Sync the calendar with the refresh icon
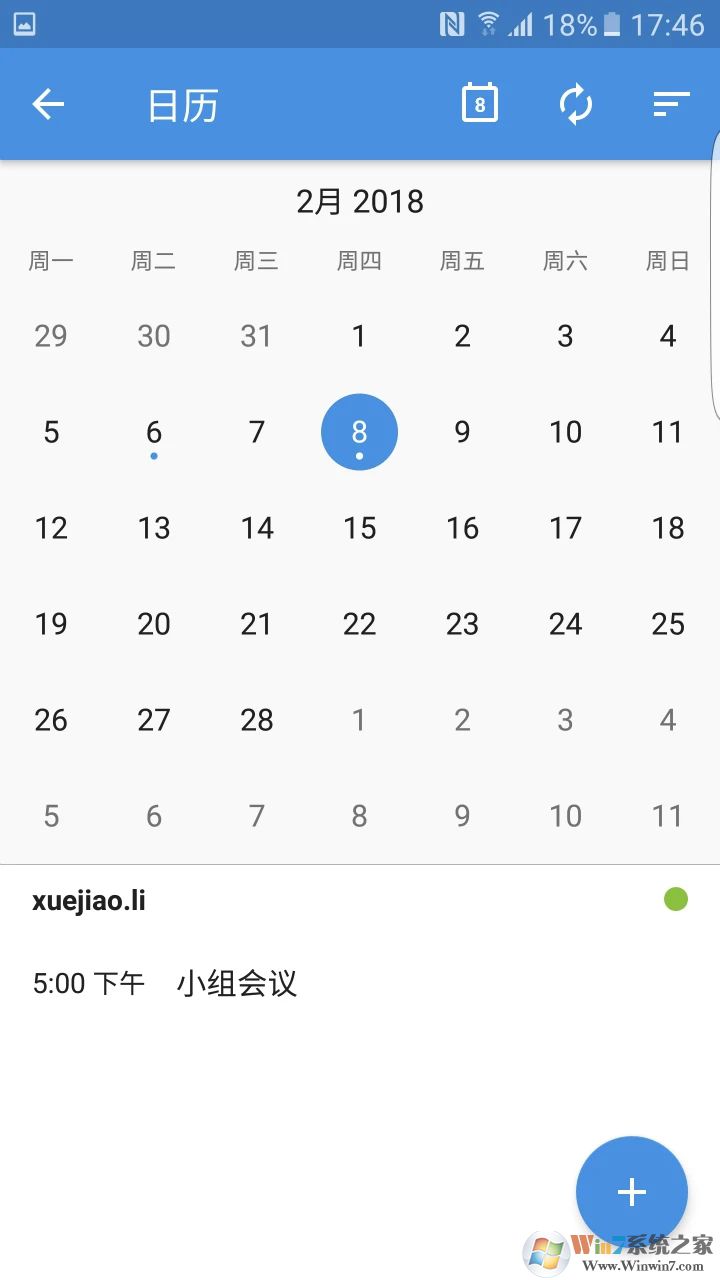The height and width of the screenshot is (1280, 720). point(576,104)
